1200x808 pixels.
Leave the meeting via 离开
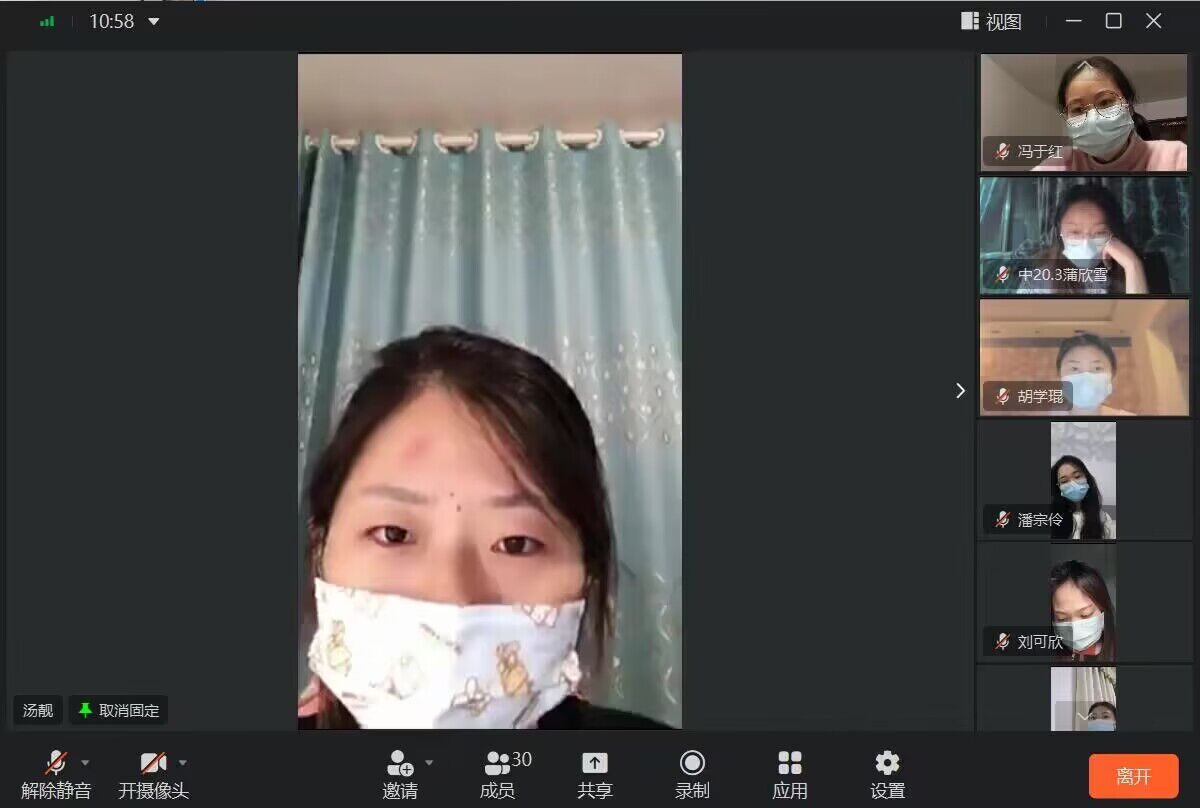[1133, 776]
